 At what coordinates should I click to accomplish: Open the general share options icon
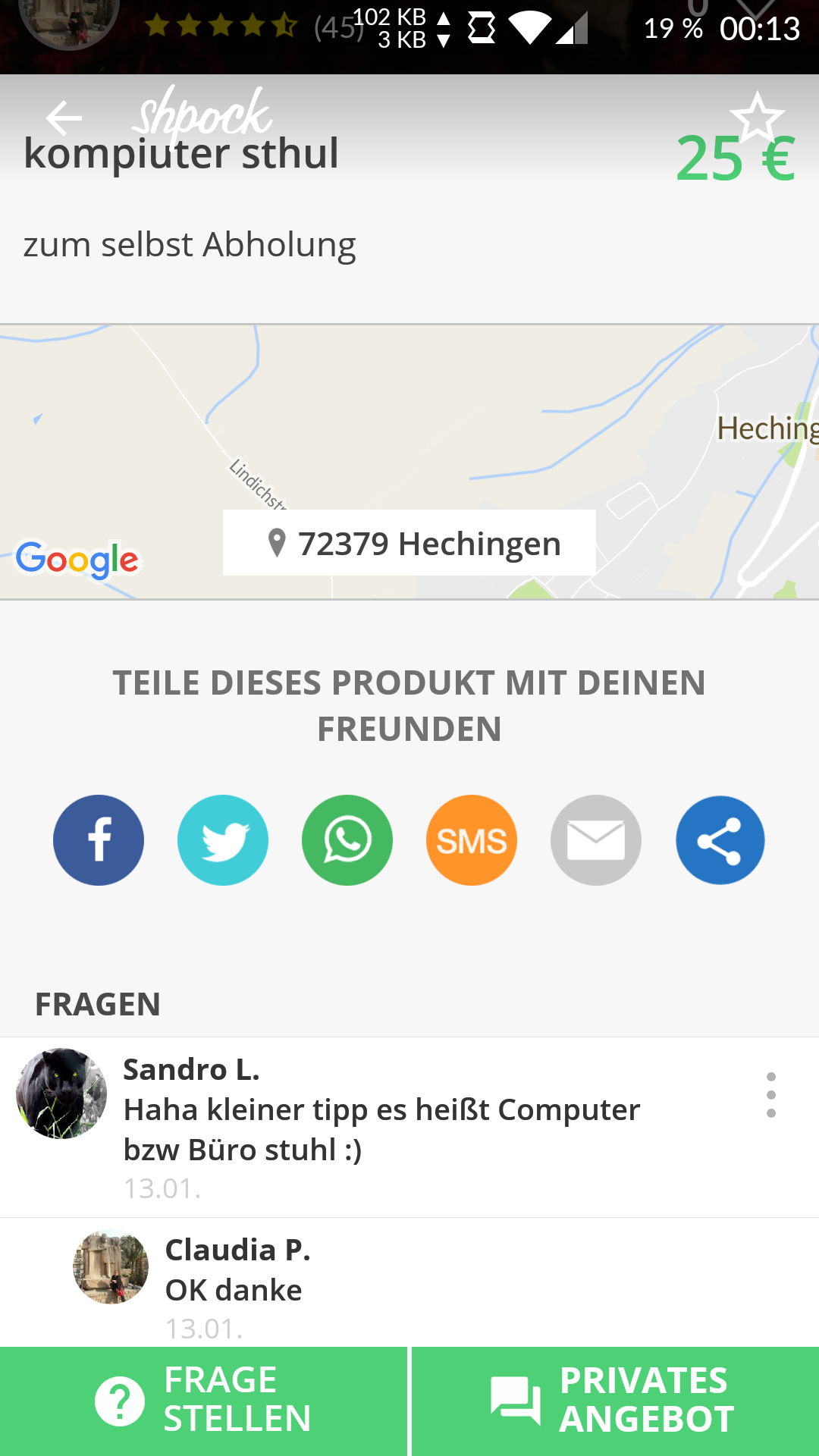pyautogui.click(x=720, y=840)
